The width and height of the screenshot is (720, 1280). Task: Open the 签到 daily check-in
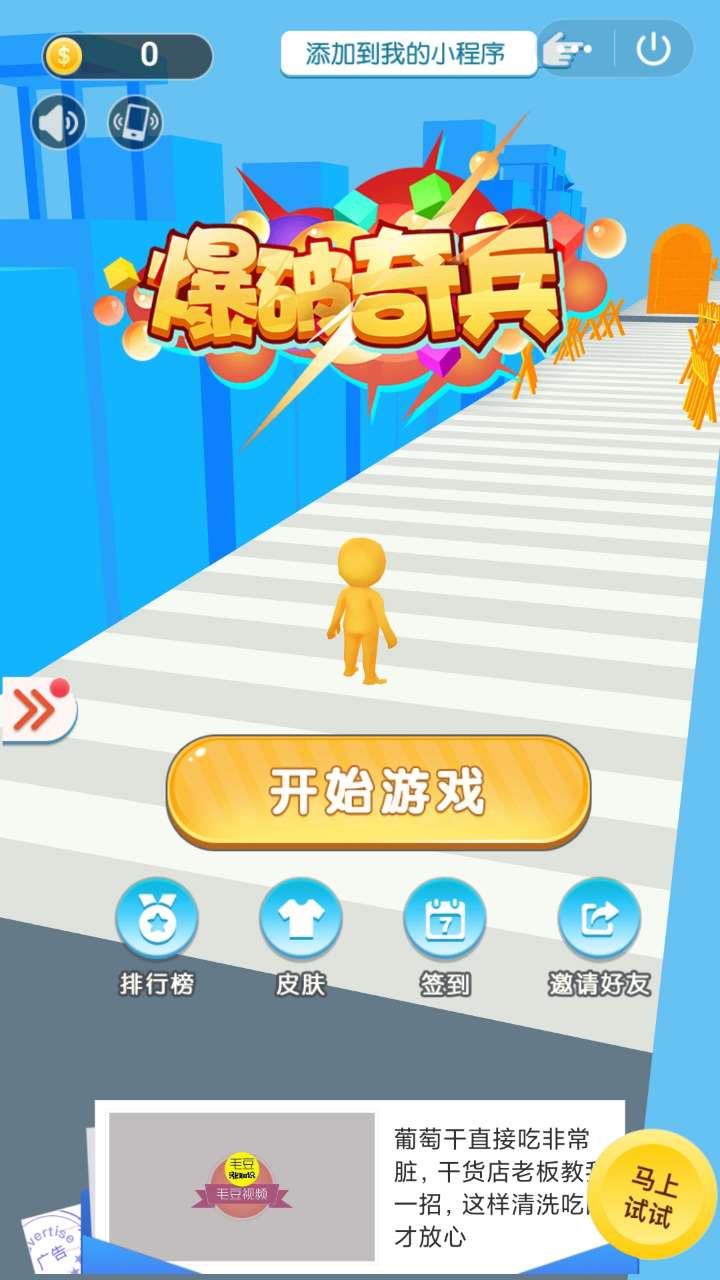tap(445, 919)
